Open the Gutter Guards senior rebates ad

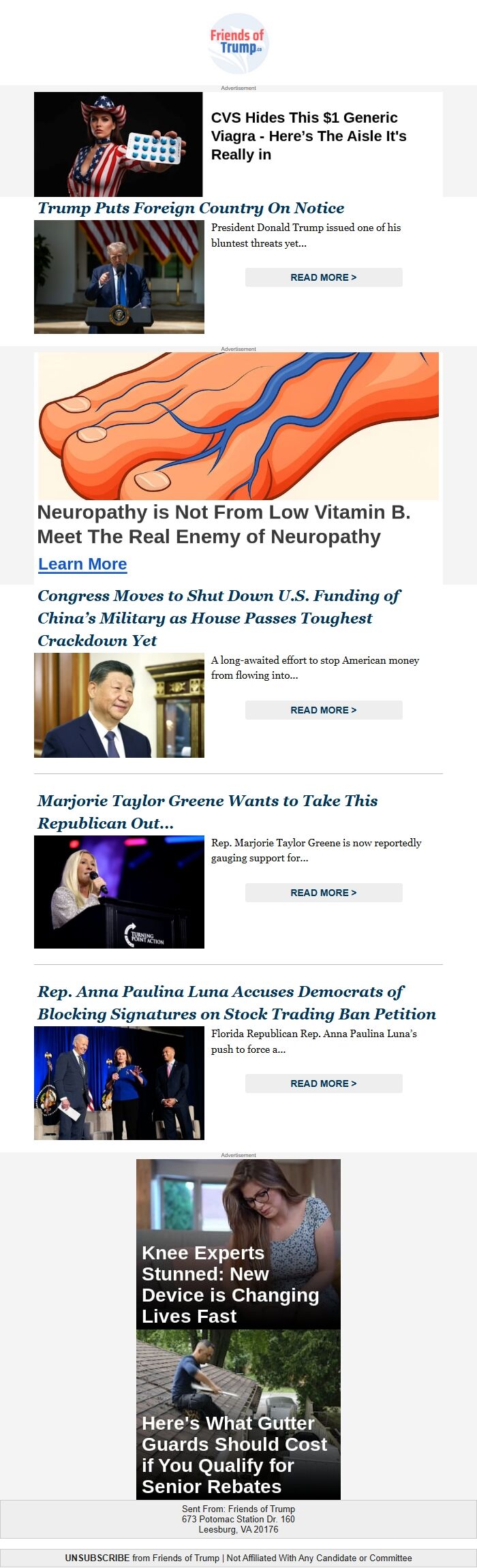[x=238, y=1415]
